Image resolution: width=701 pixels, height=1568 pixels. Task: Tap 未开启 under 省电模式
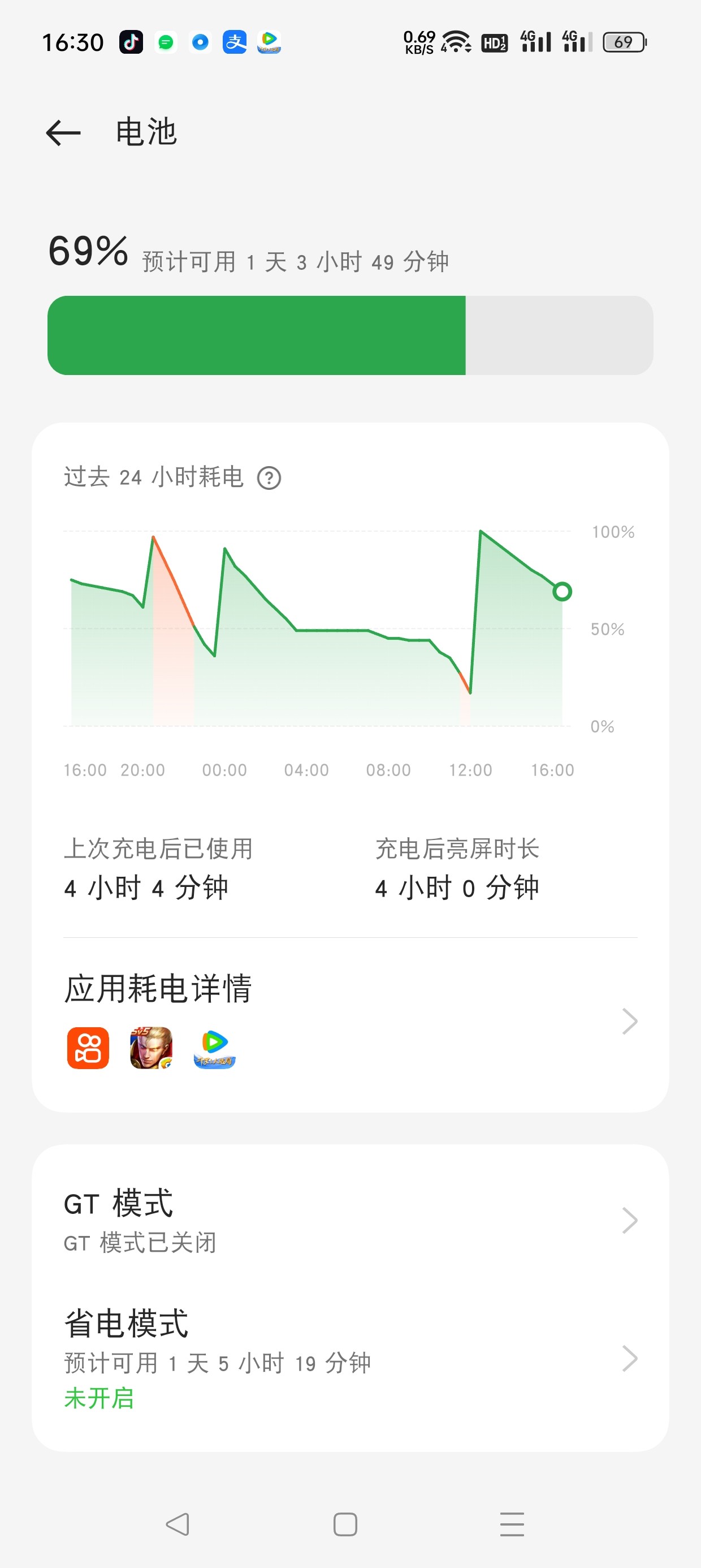(x=99, y=1398)
